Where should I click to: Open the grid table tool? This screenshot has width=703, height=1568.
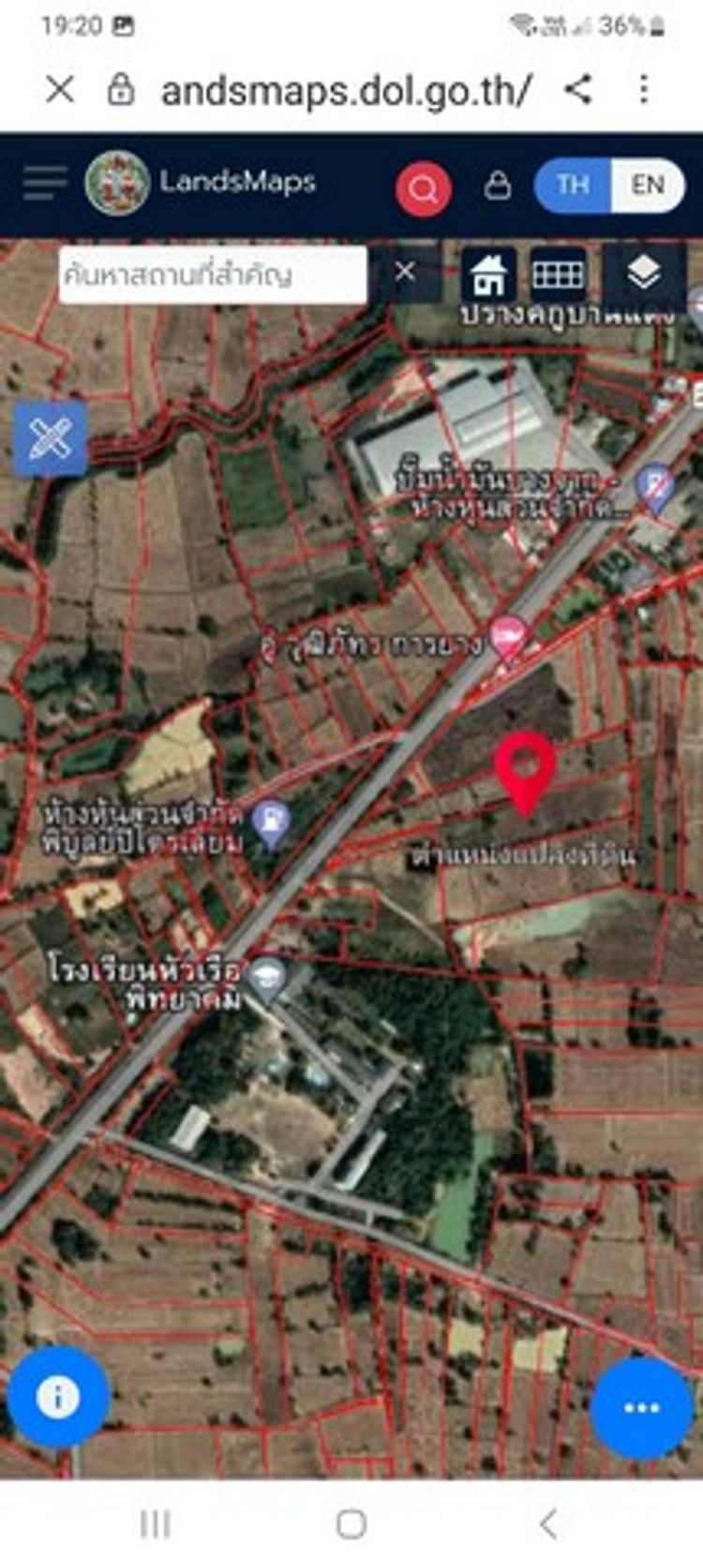(559, 274)
